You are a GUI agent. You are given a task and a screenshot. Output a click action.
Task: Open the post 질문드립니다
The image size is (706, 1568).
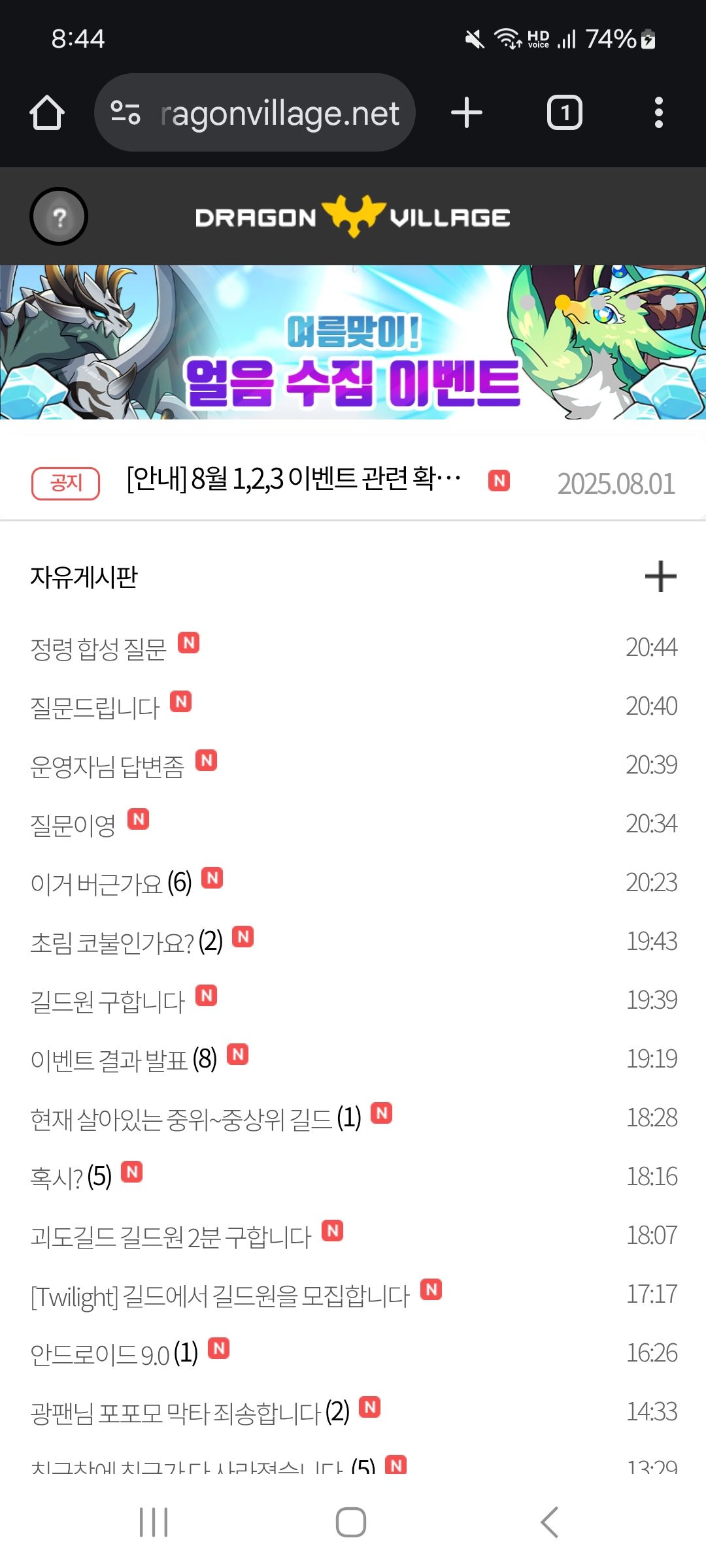[x=95, y=708]
